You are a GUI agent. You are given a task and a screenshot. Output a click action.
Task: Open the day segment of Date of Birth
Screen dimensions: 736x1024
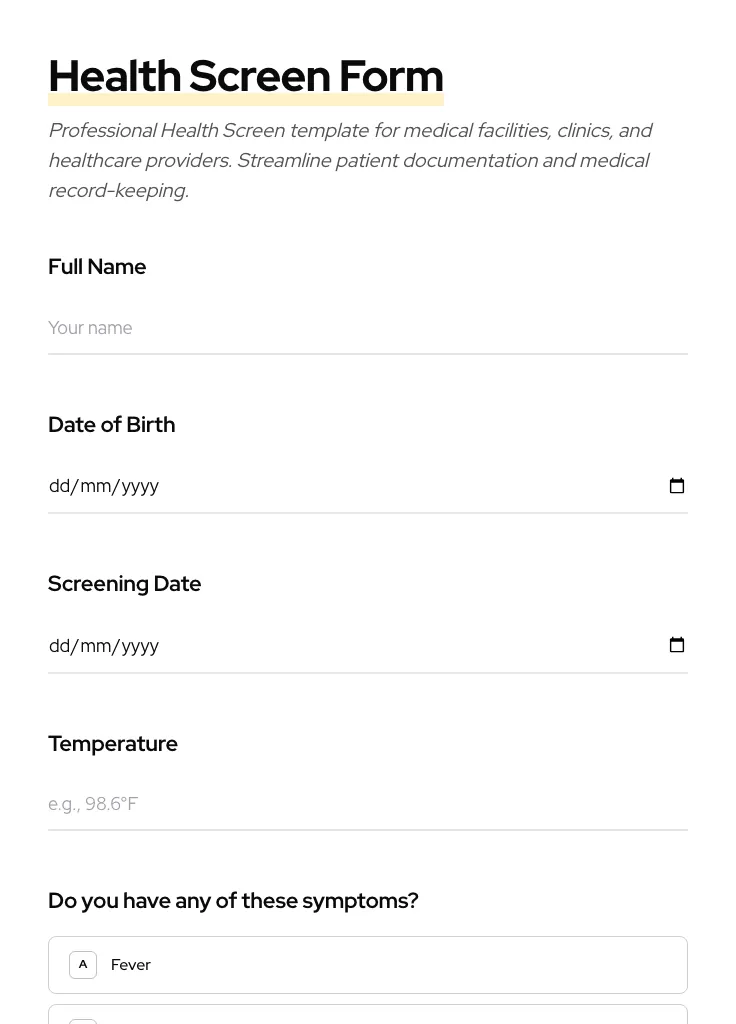pos(62,486)
